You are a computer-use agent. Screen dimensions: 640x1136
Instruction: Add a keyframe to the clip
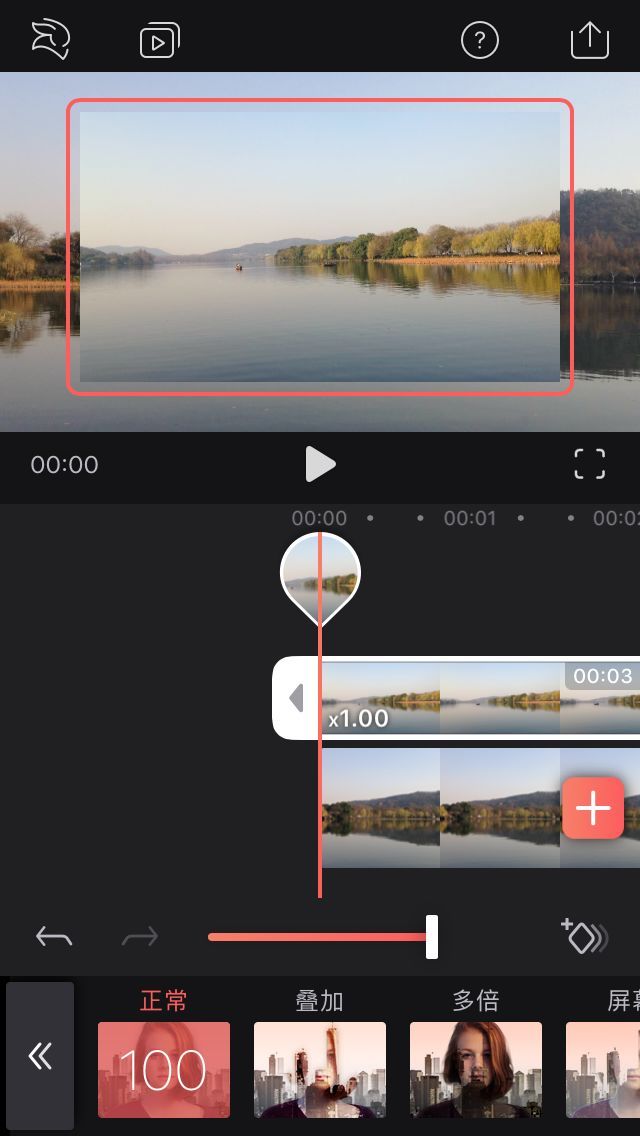click(x=584, y=937)
